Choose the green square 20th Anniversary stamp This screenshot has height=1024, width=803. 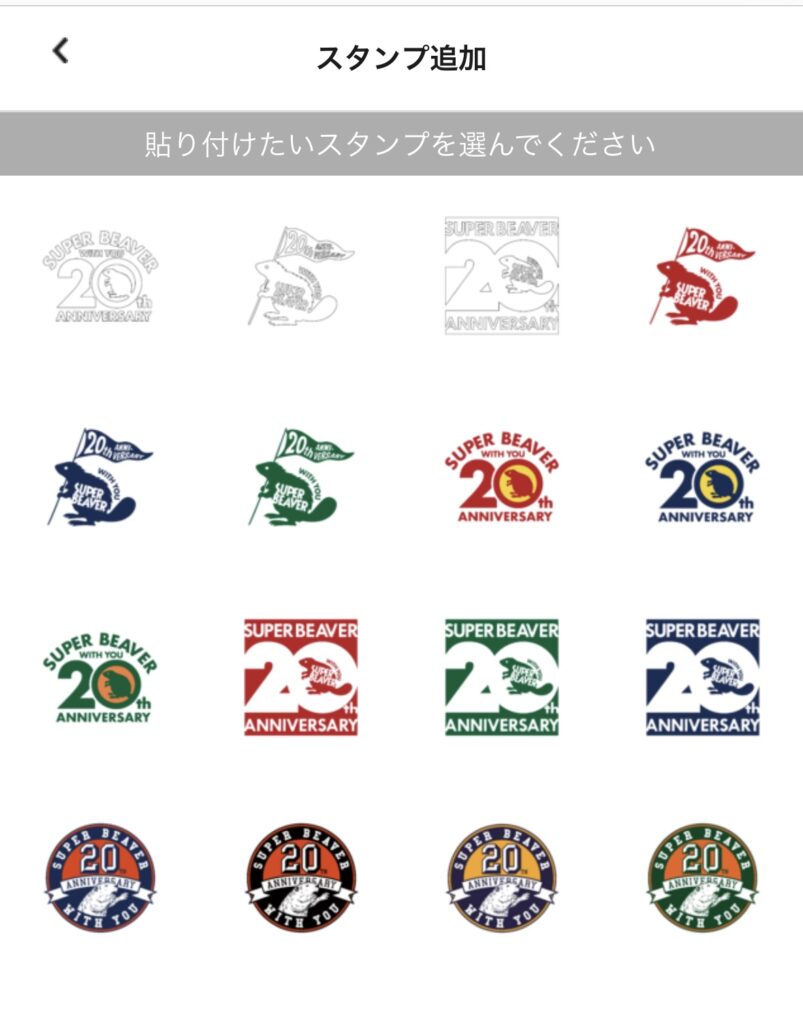click(502, 677)
